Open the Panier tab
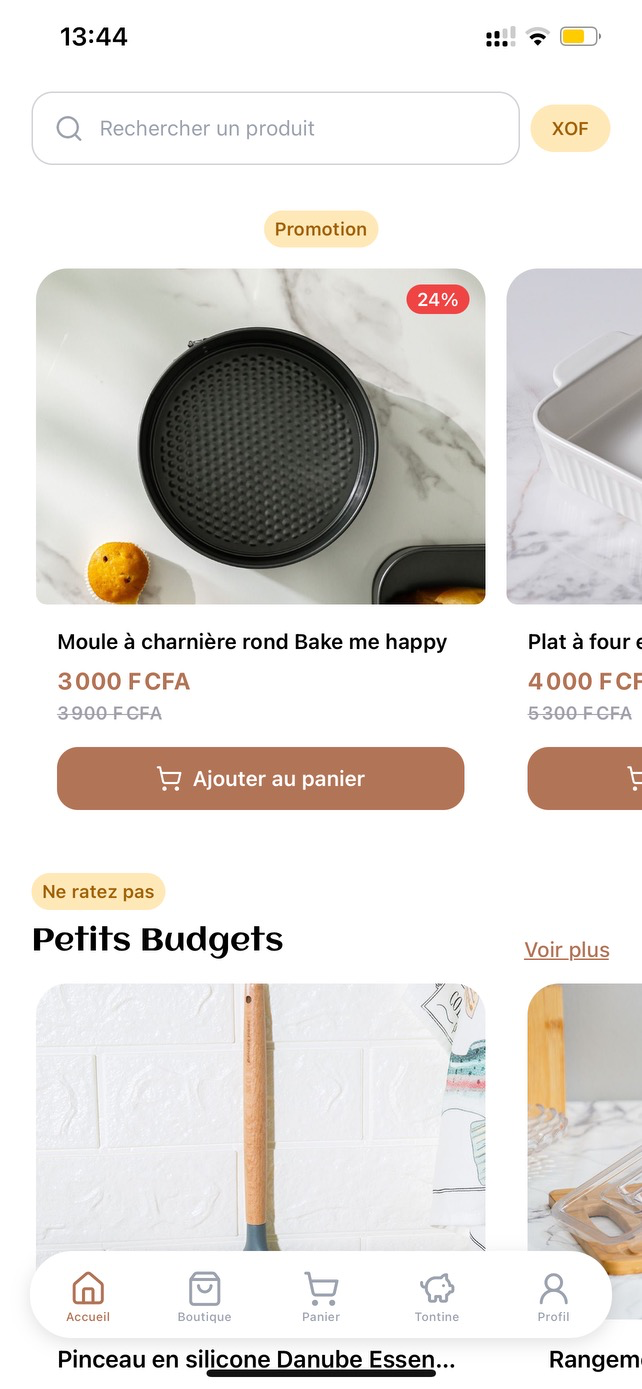Screen dimensions: 642x1389 [321, 1297]
